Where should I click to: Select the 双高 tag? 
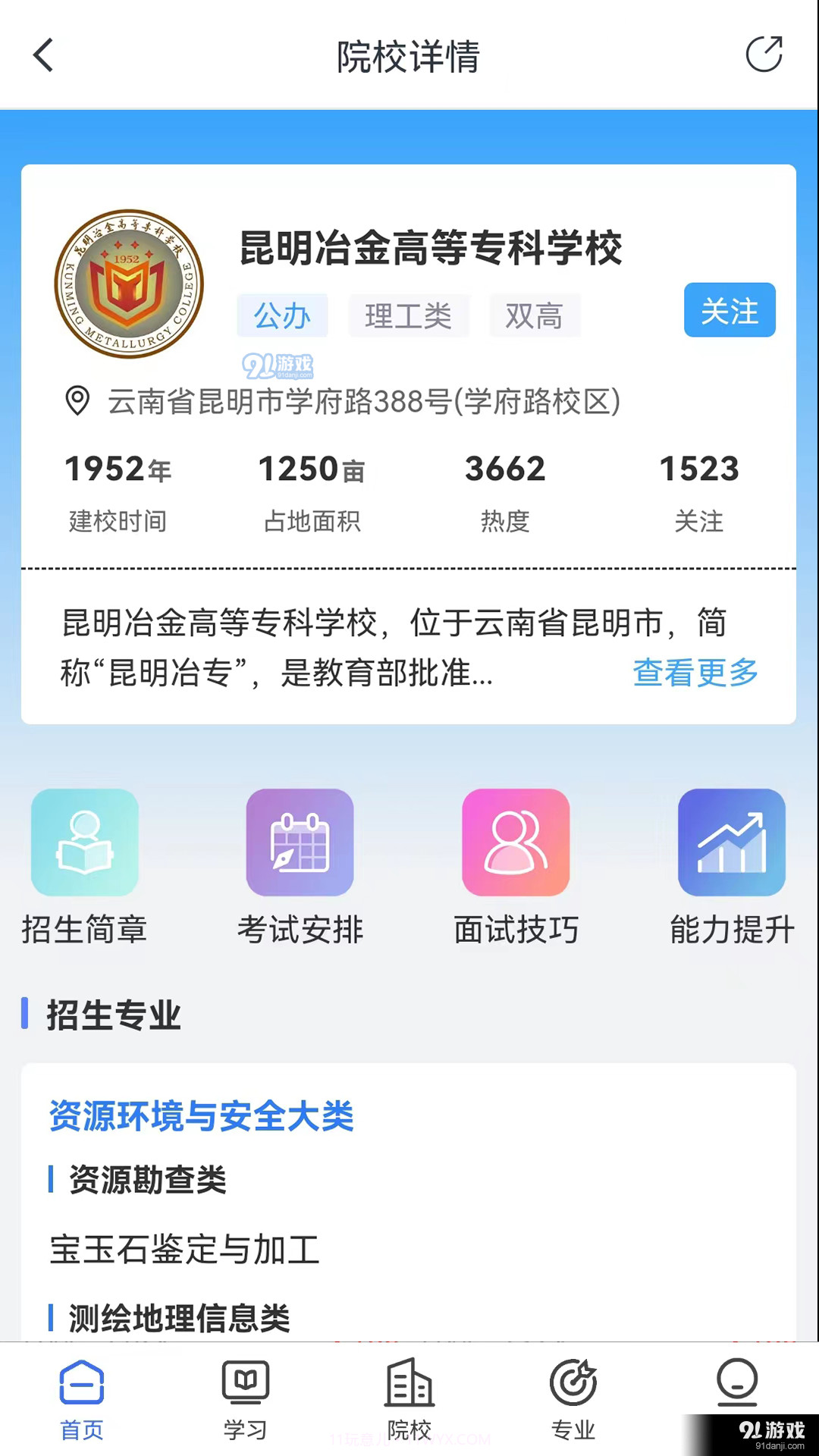tap(535, 315)
